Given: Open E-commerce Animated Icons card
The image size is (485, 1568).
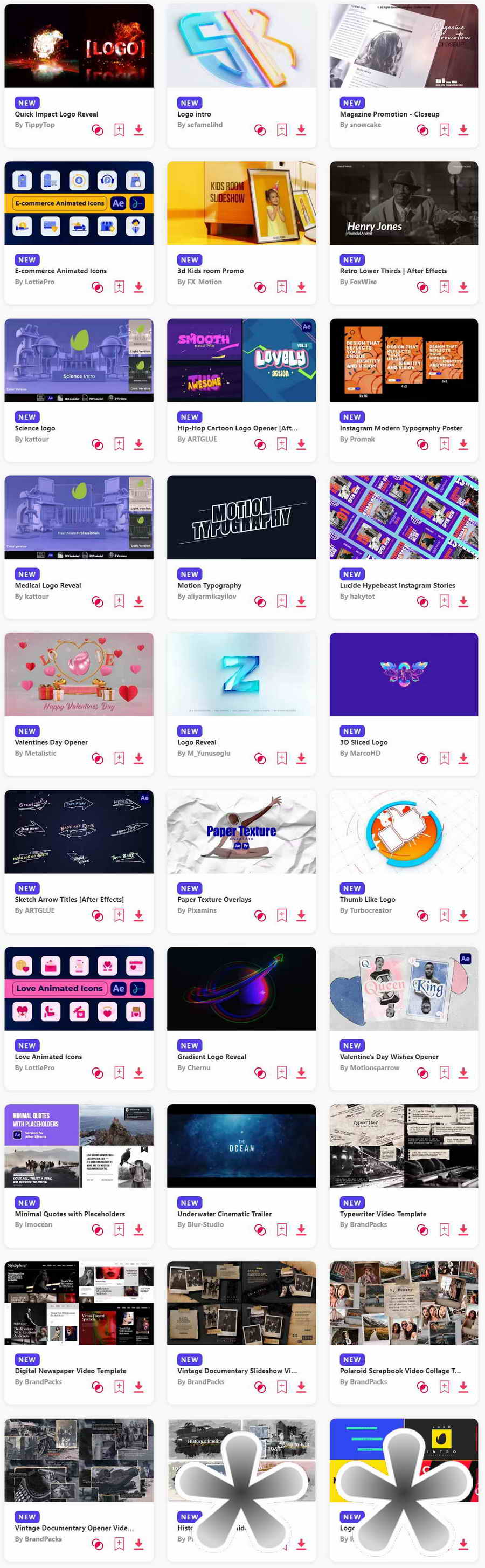Looking at the screenshot, I should point(78,203).
